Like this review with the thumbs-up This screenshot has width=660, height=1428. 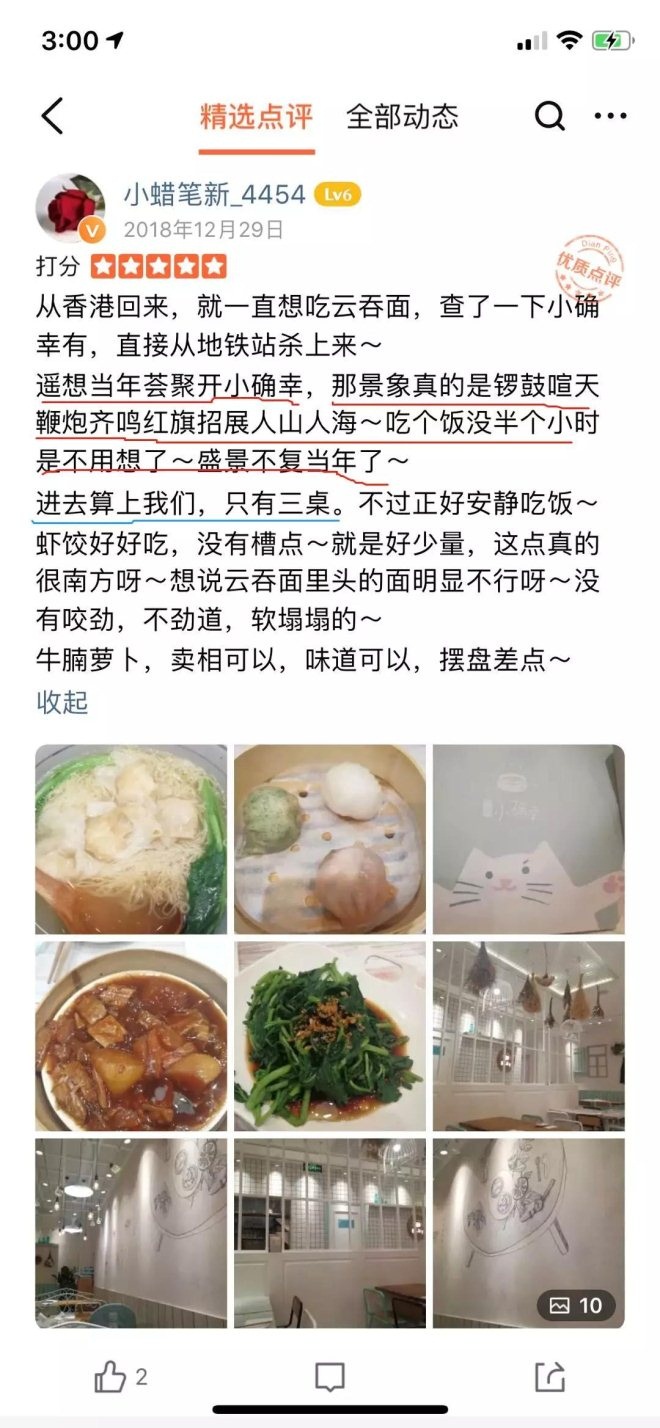(x=110, y=1378)
